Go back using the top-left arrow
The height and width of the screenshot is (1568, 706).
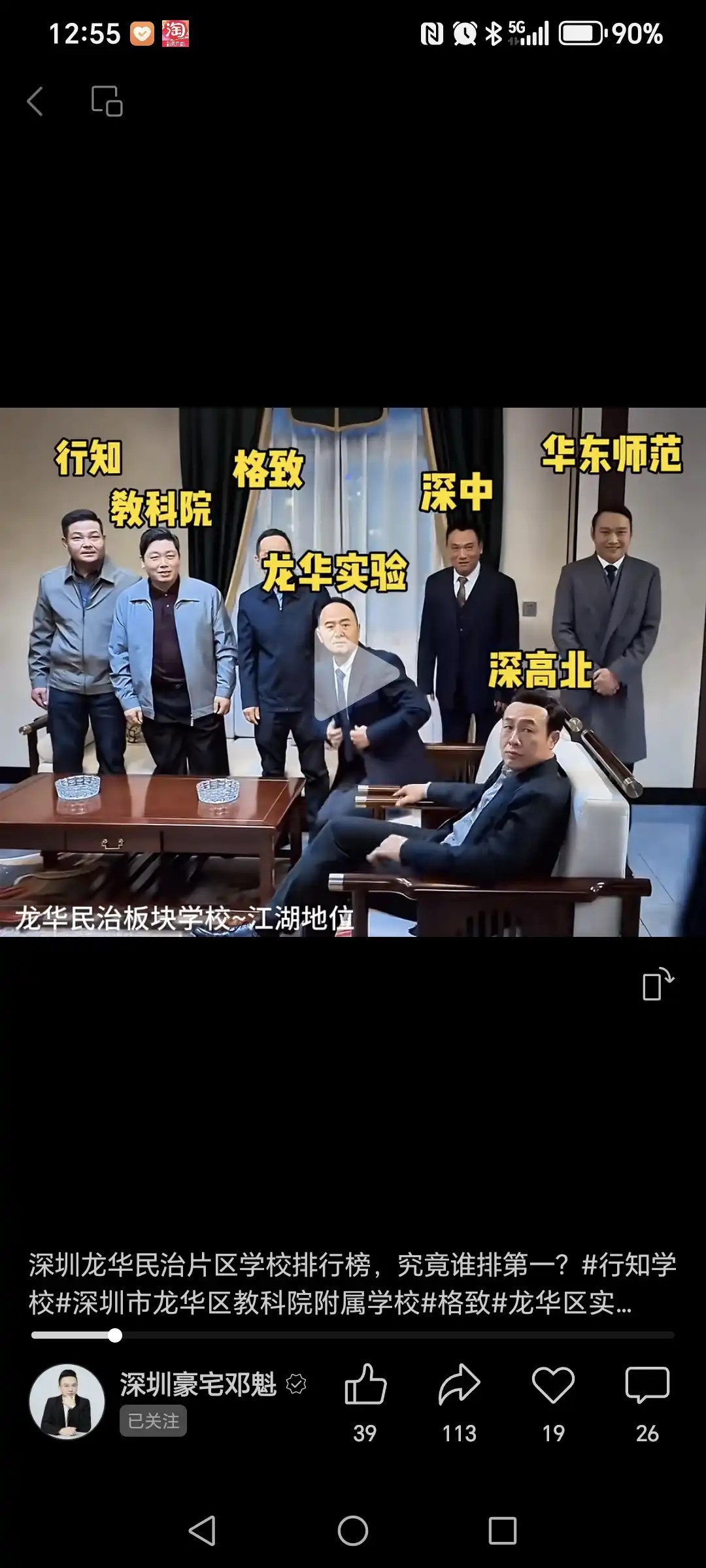pos(35,102)
